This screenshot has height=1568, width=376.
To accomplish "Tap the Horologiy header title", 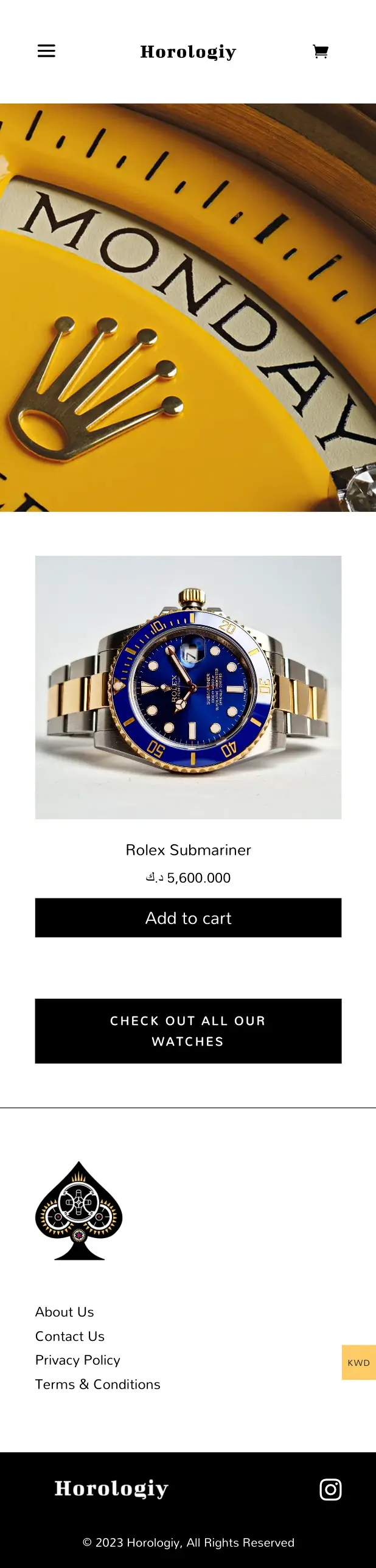I will coord(188,52).
